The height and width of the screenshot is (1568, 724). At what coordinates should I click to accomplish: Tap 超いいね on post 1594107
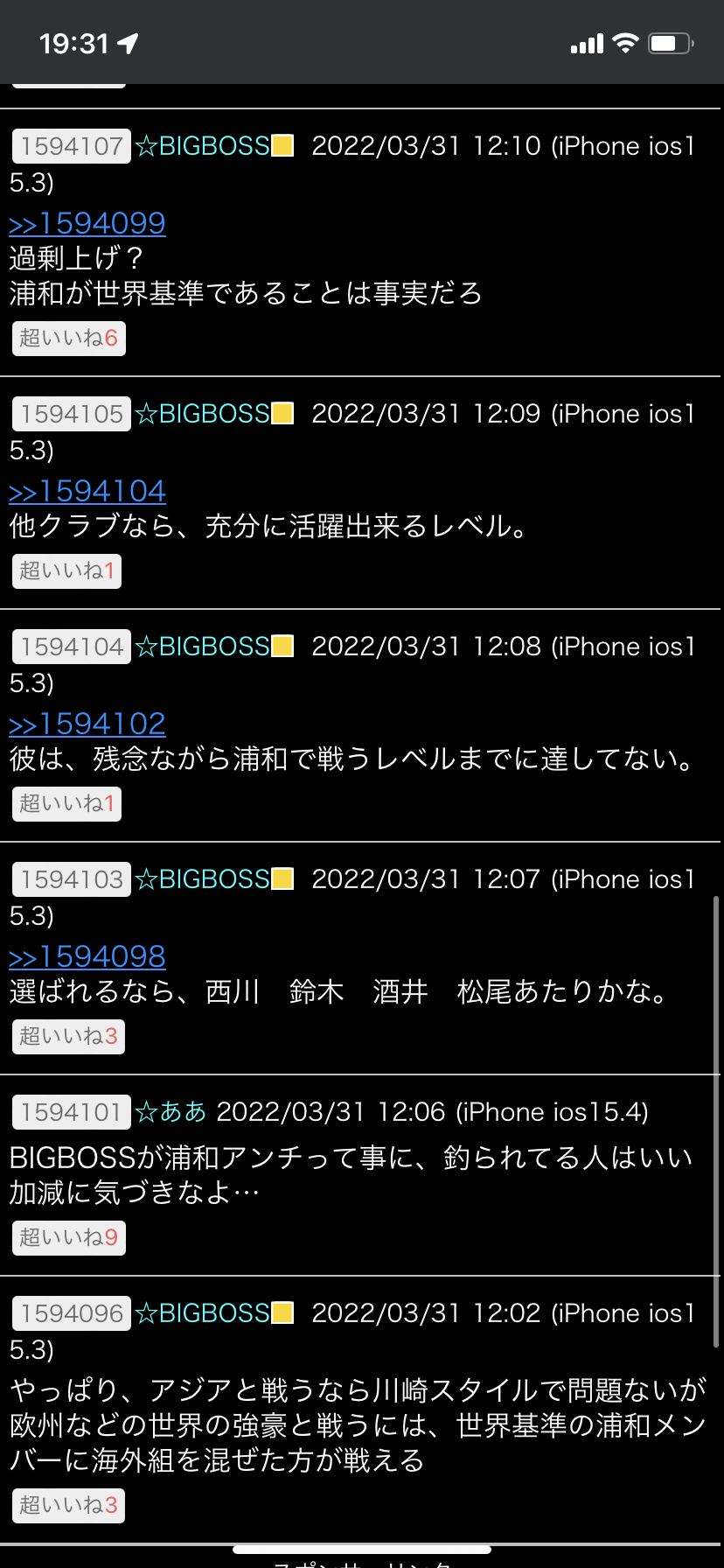pyautogui.click(x=69, y=339)
